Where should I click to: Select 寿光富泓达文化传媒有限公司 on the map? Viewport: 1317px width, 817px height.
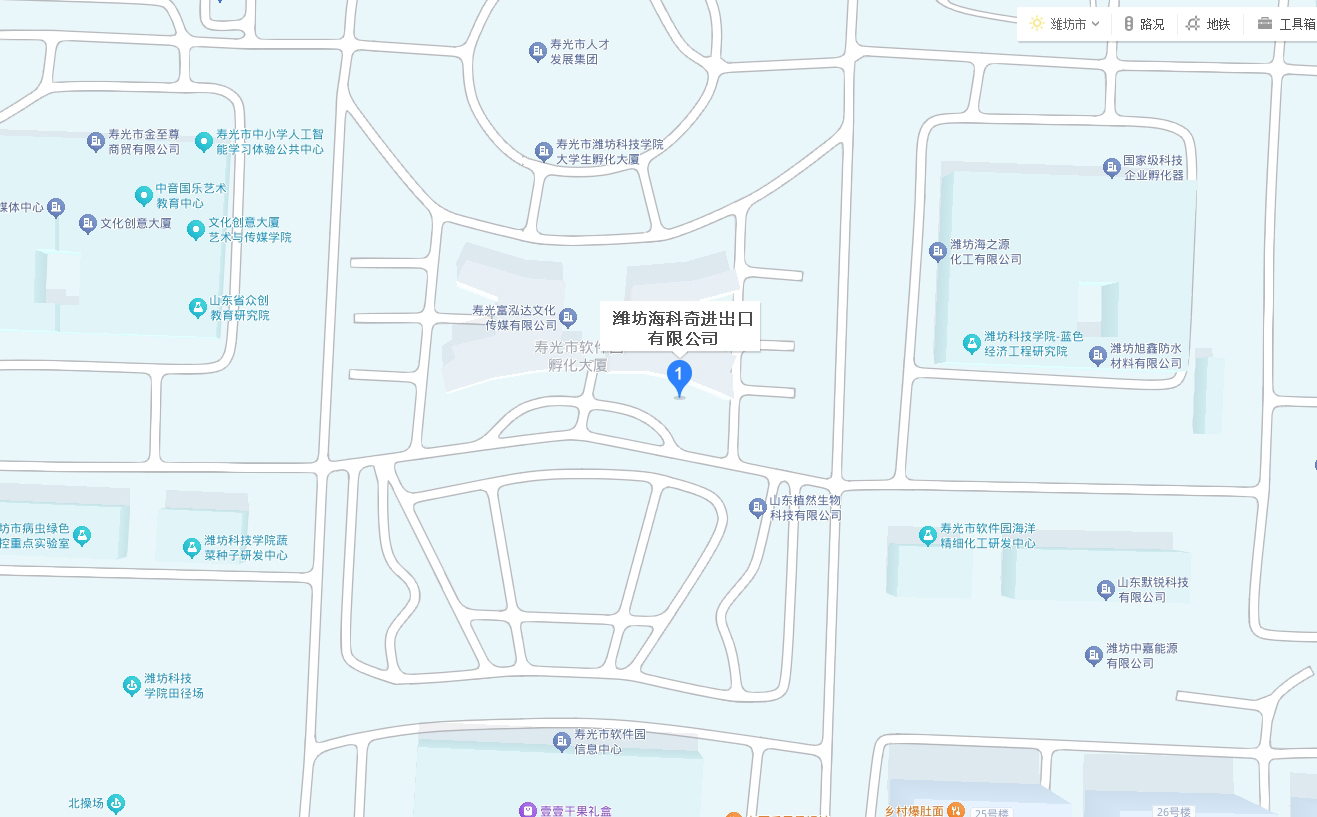point(568,317)
